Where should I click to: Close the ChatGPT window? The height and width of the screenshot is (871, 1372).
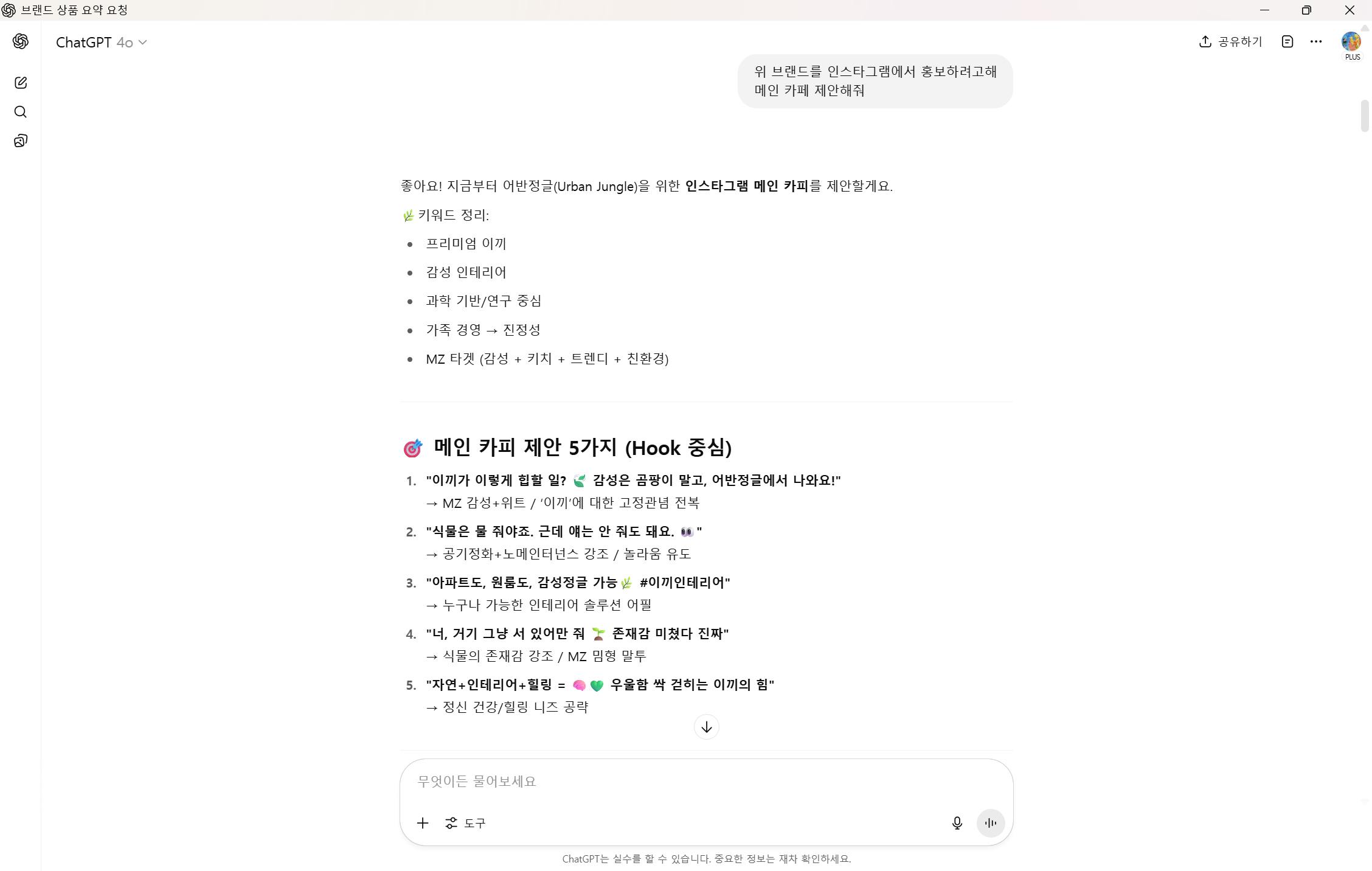[1349, 10]
